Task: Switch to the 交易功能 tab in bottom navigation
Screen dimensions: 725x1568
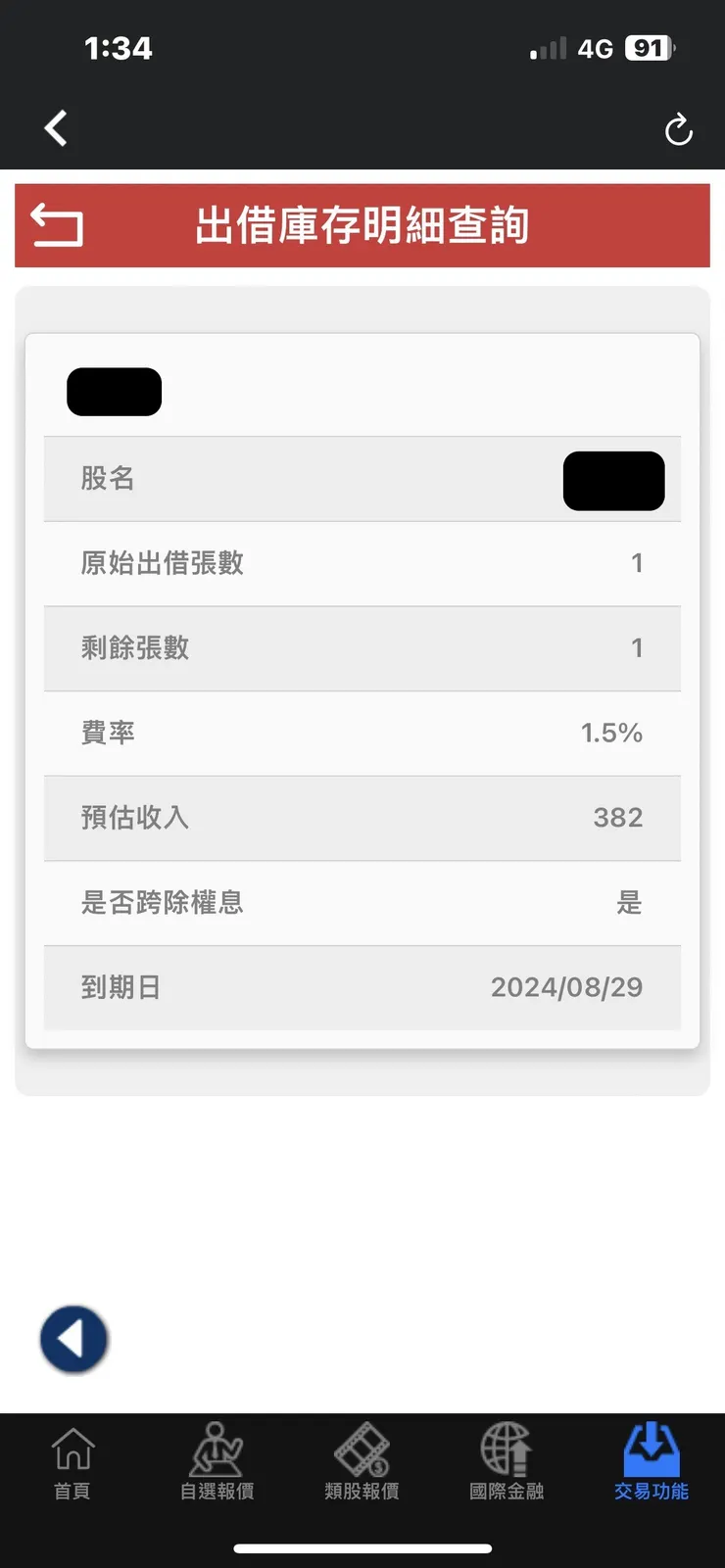Action: pyautogui.click(x=650, y=1464)
